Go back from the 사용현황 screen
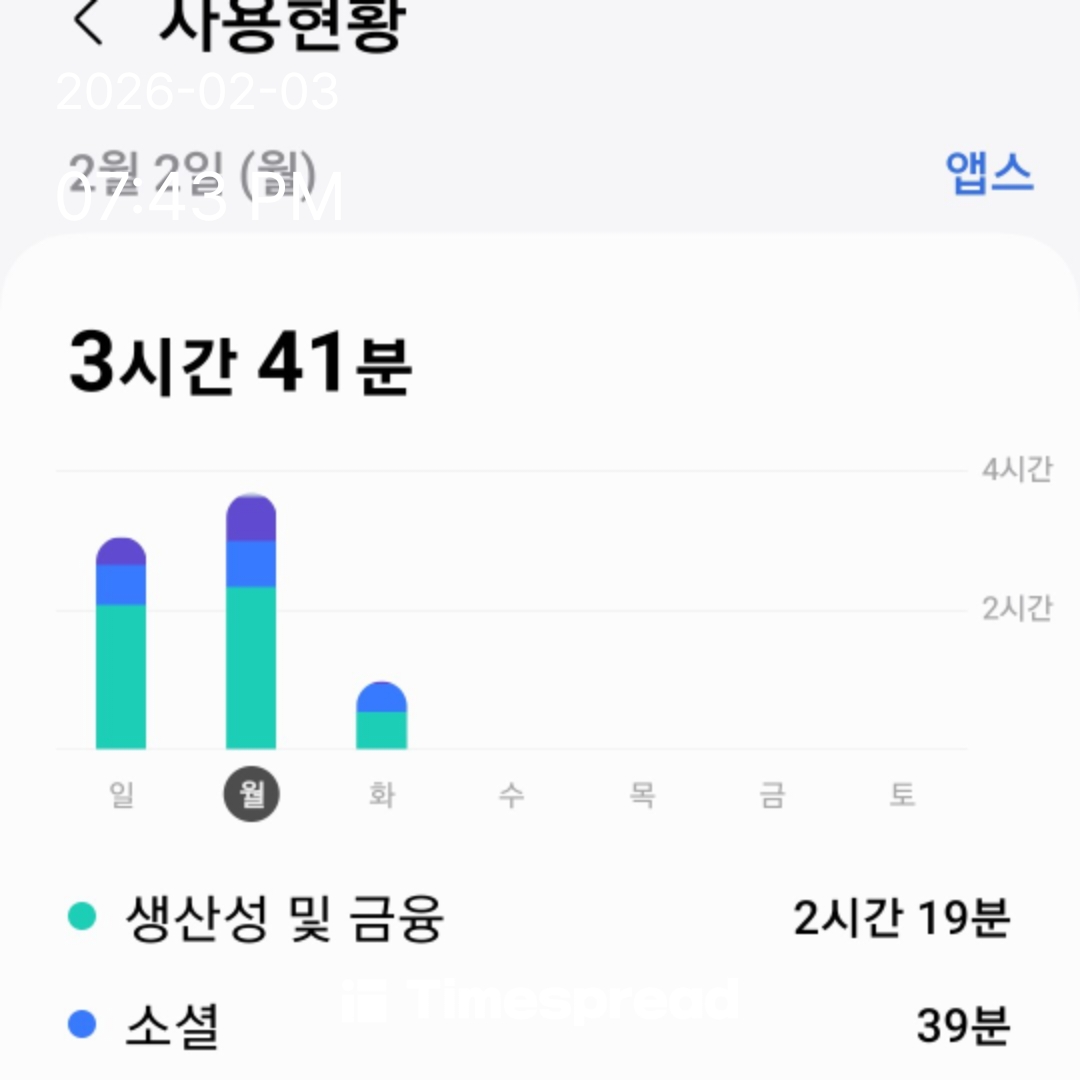 (x=90, y=22)
